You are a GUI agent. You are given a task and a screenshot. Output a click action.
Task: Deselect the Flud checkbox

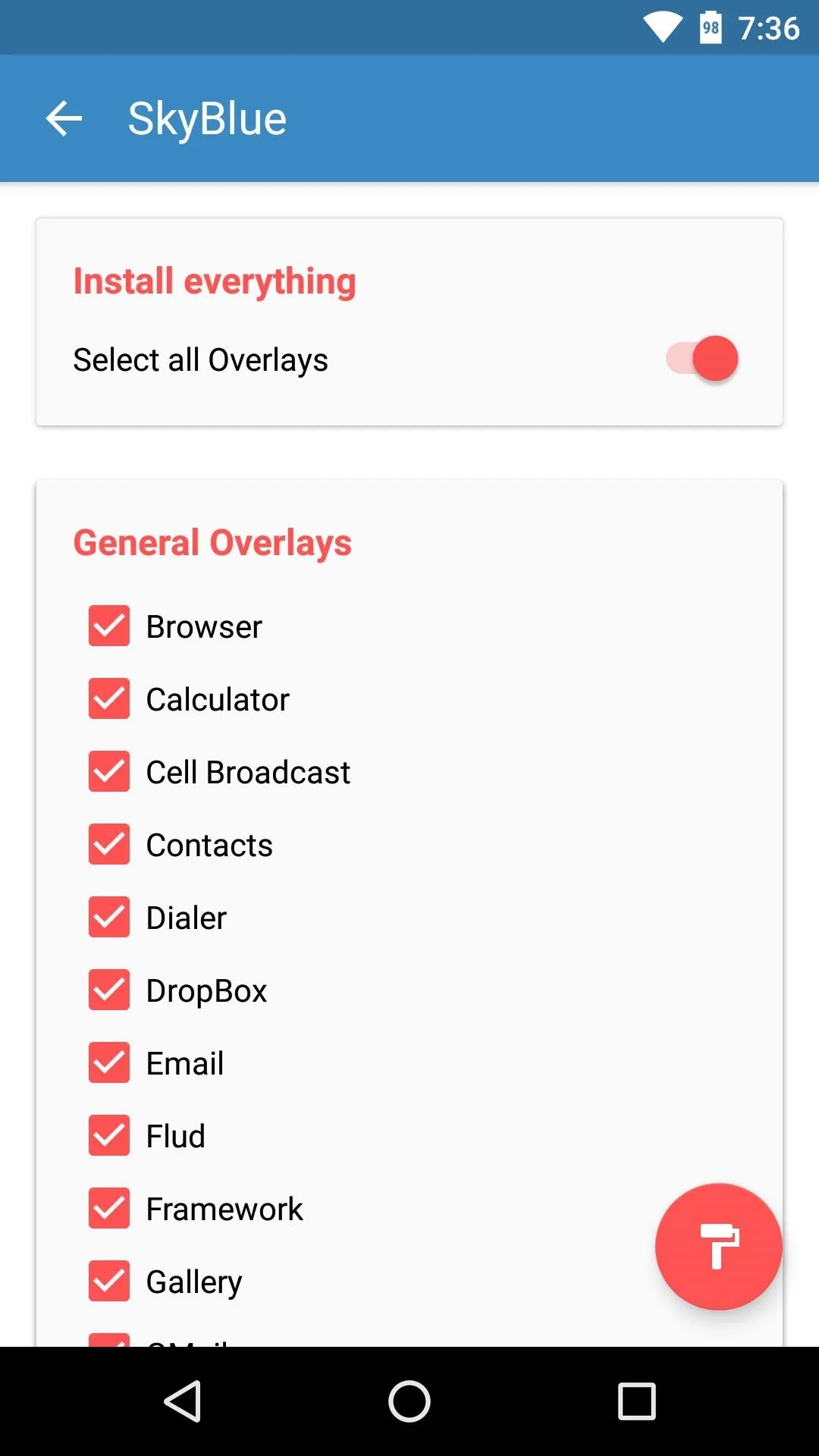pyautogui.click(x=109, y=1135)
